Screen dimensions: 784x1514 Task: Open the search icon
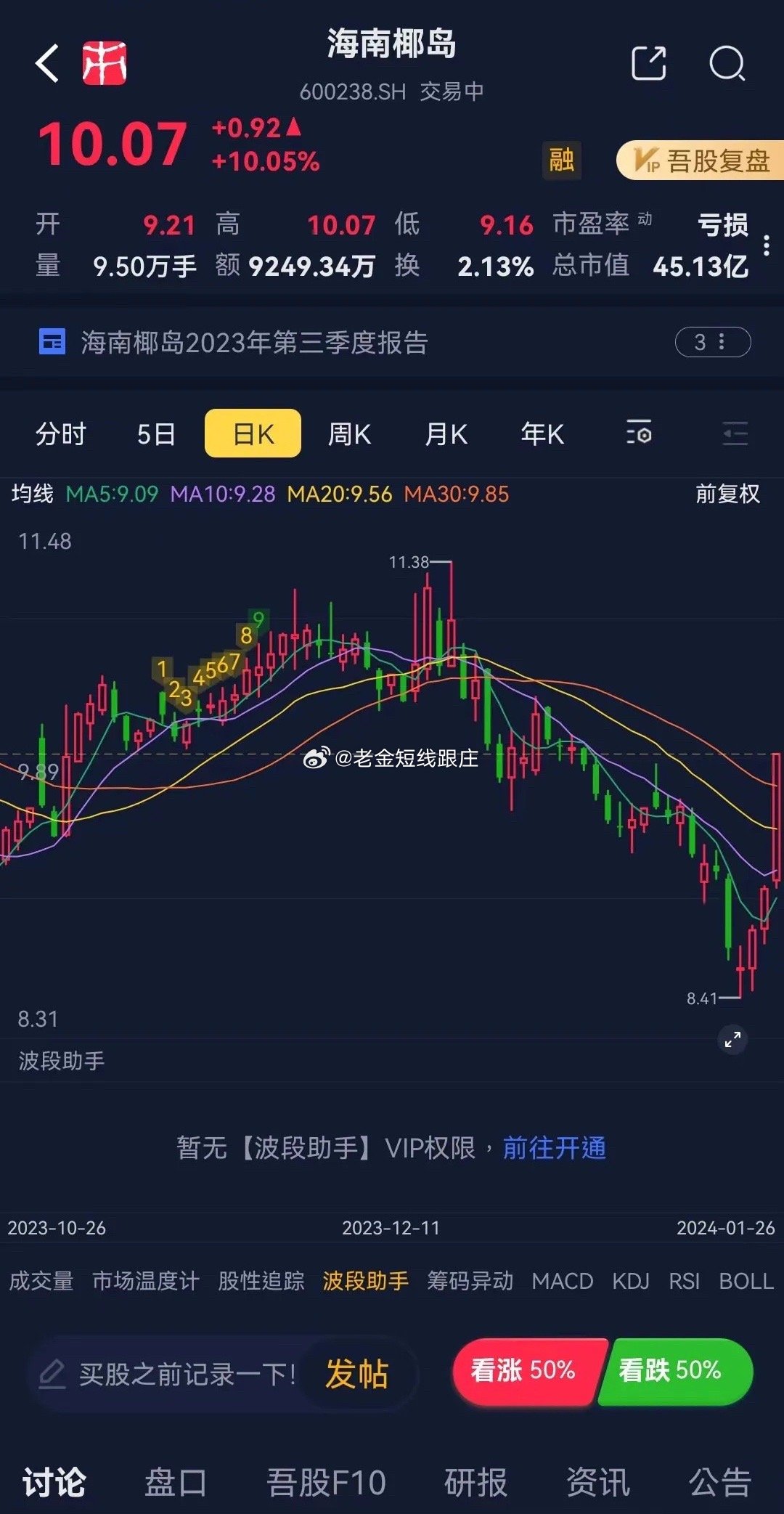[x=727, y=64]
